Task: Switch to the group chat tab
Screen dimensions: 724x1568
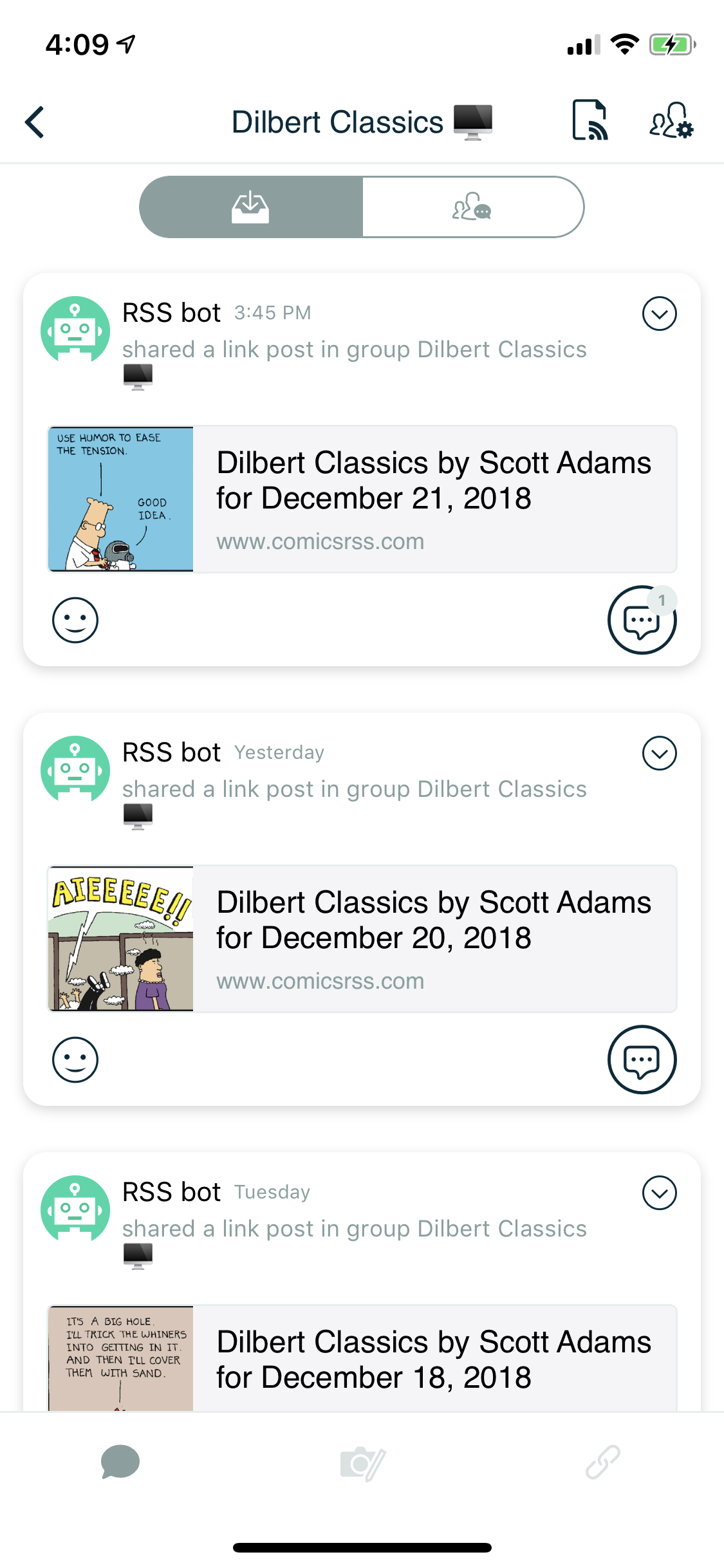Action: pos(472,207)
